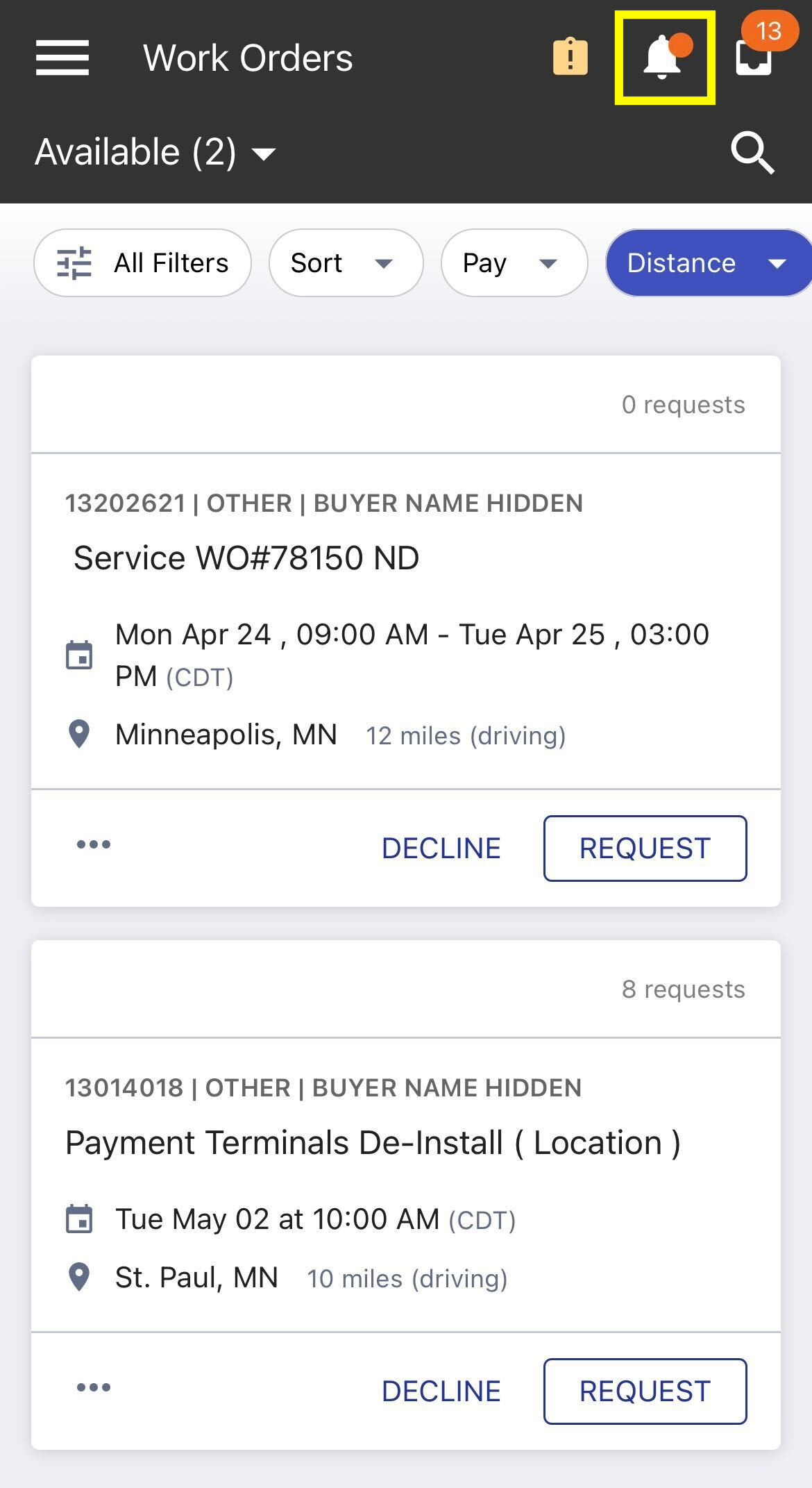Open more options for Payment Terminals De-Install
This screenshot has width=812, height=1488.
94,1387
